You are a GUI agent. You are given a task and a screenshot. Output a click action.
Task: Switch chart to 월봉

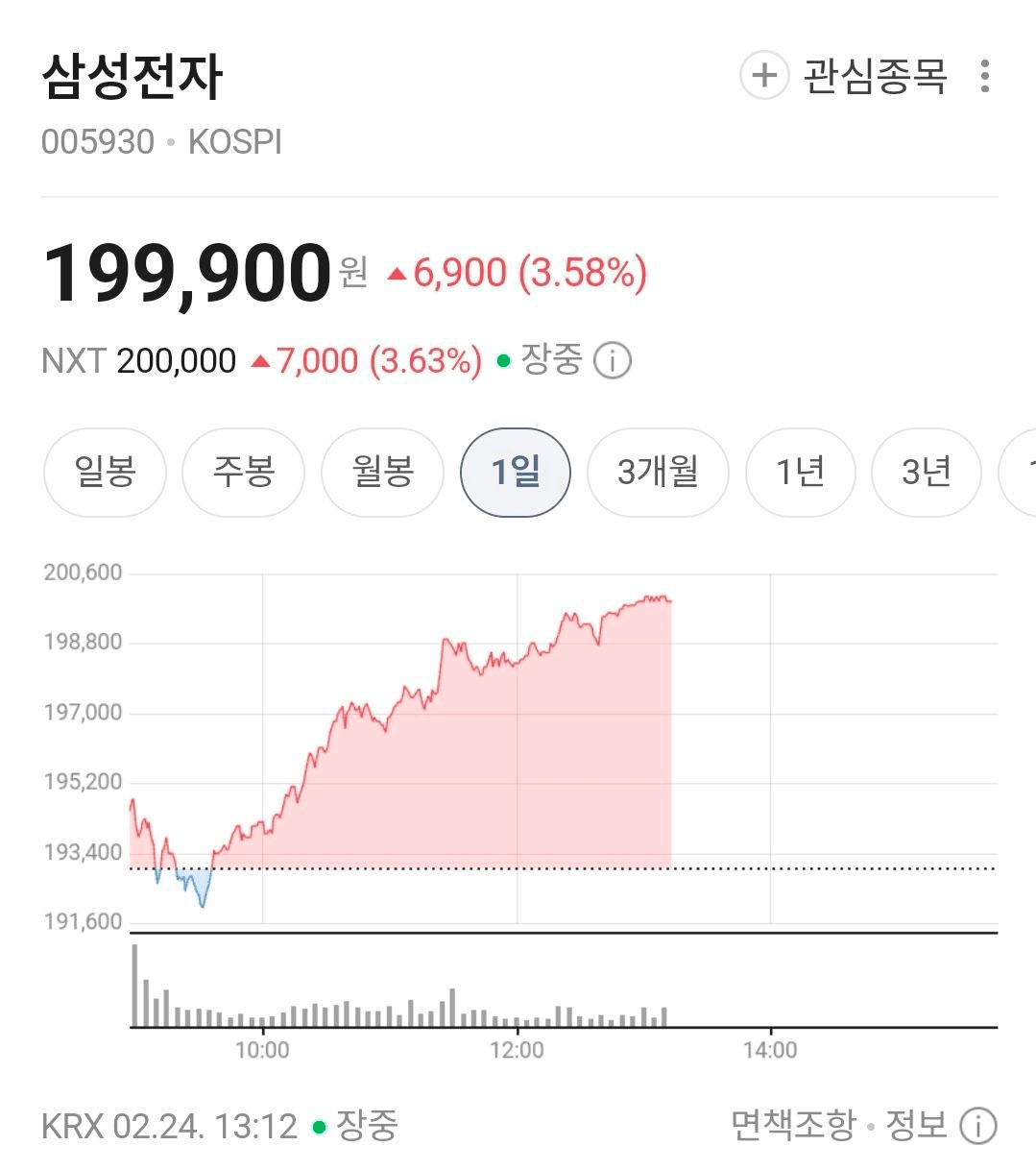tap(382, 472)
